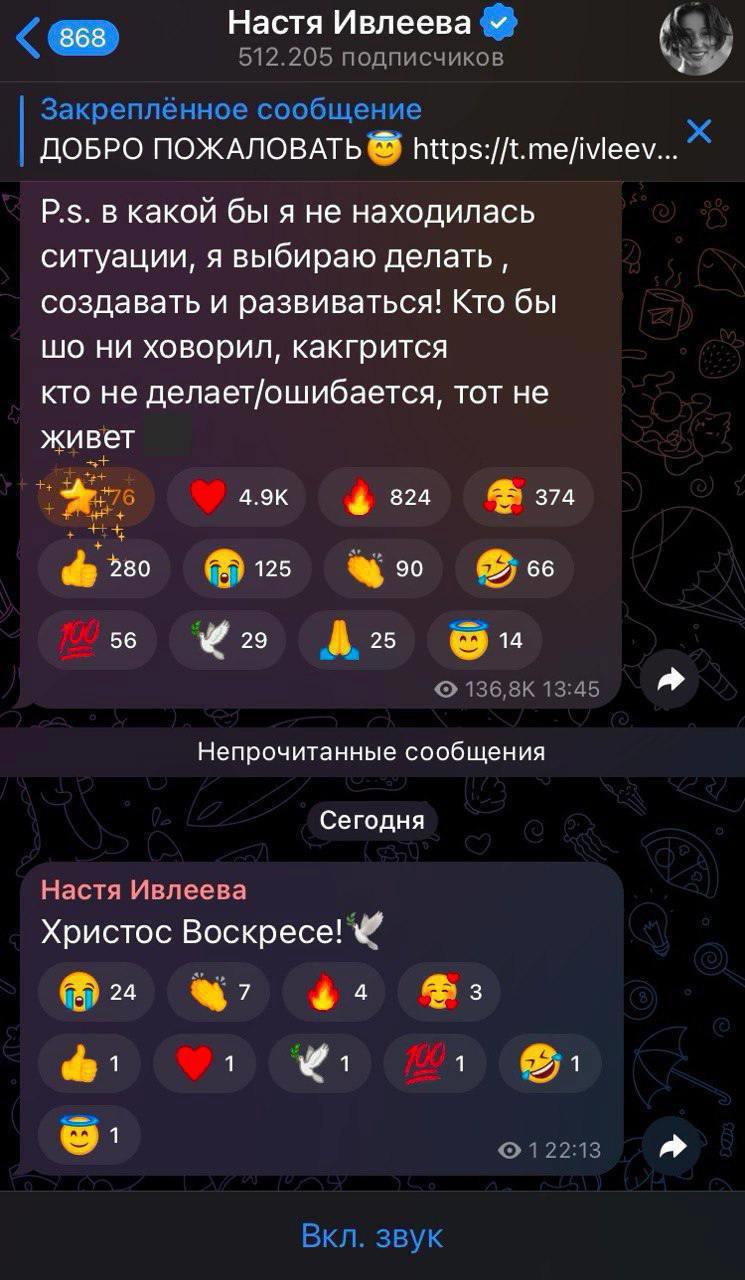Viewport: 745px width, 1280px height.
Task: Tap the clapping reaction showing 7
Action: click(x=223, y=992)
